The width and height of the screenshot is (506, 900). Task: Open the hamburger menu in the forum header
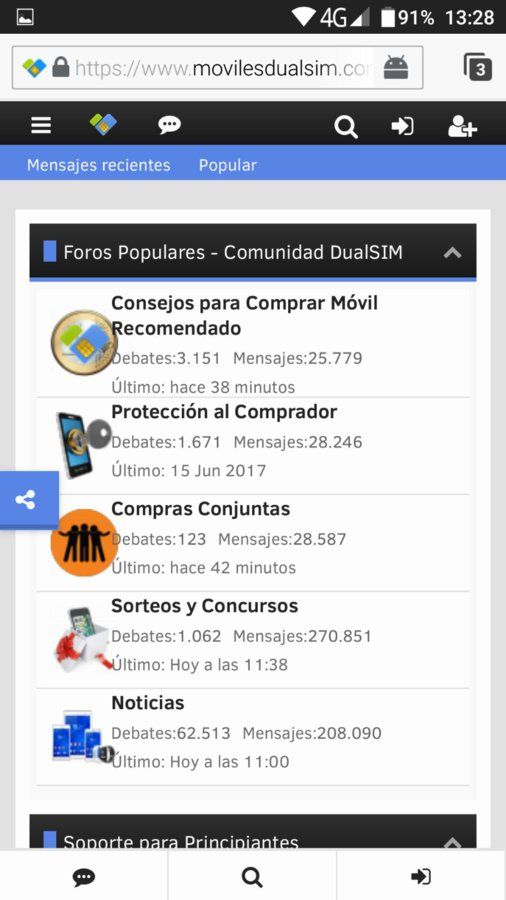pyautogui.click(x=41, y=125)
